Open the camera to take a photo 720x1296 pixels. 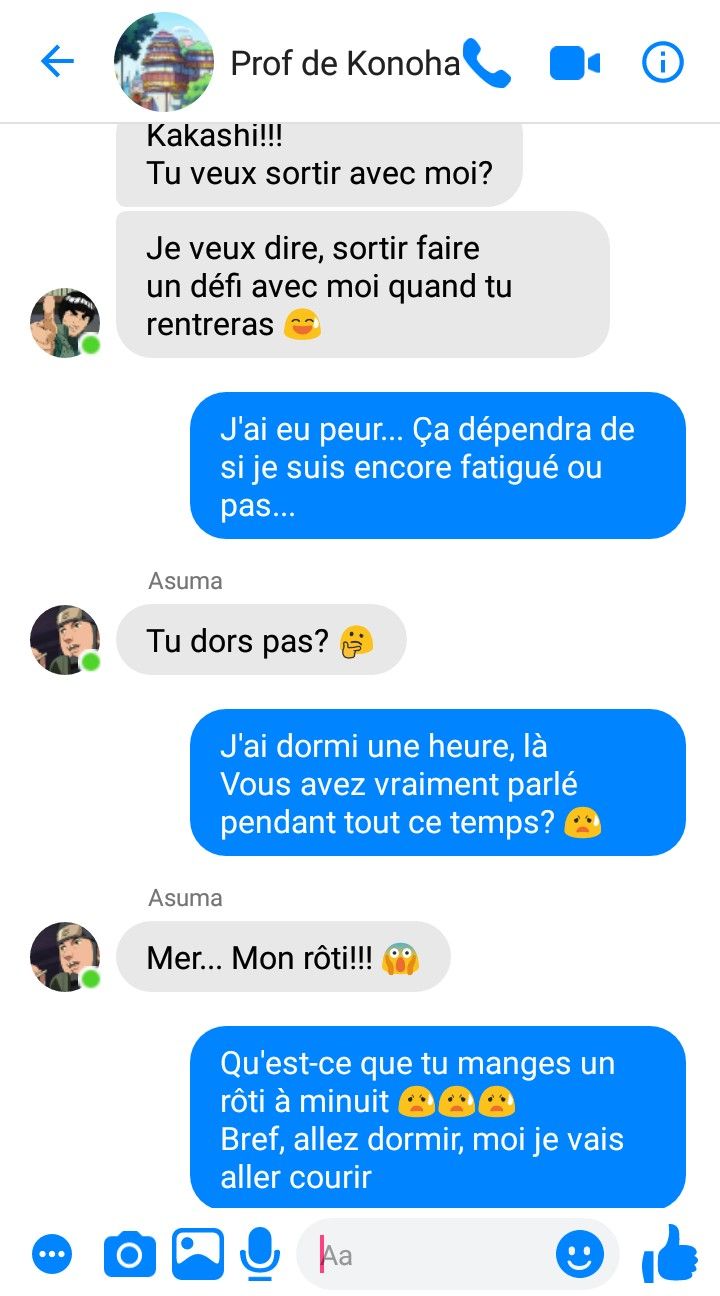130,1253
